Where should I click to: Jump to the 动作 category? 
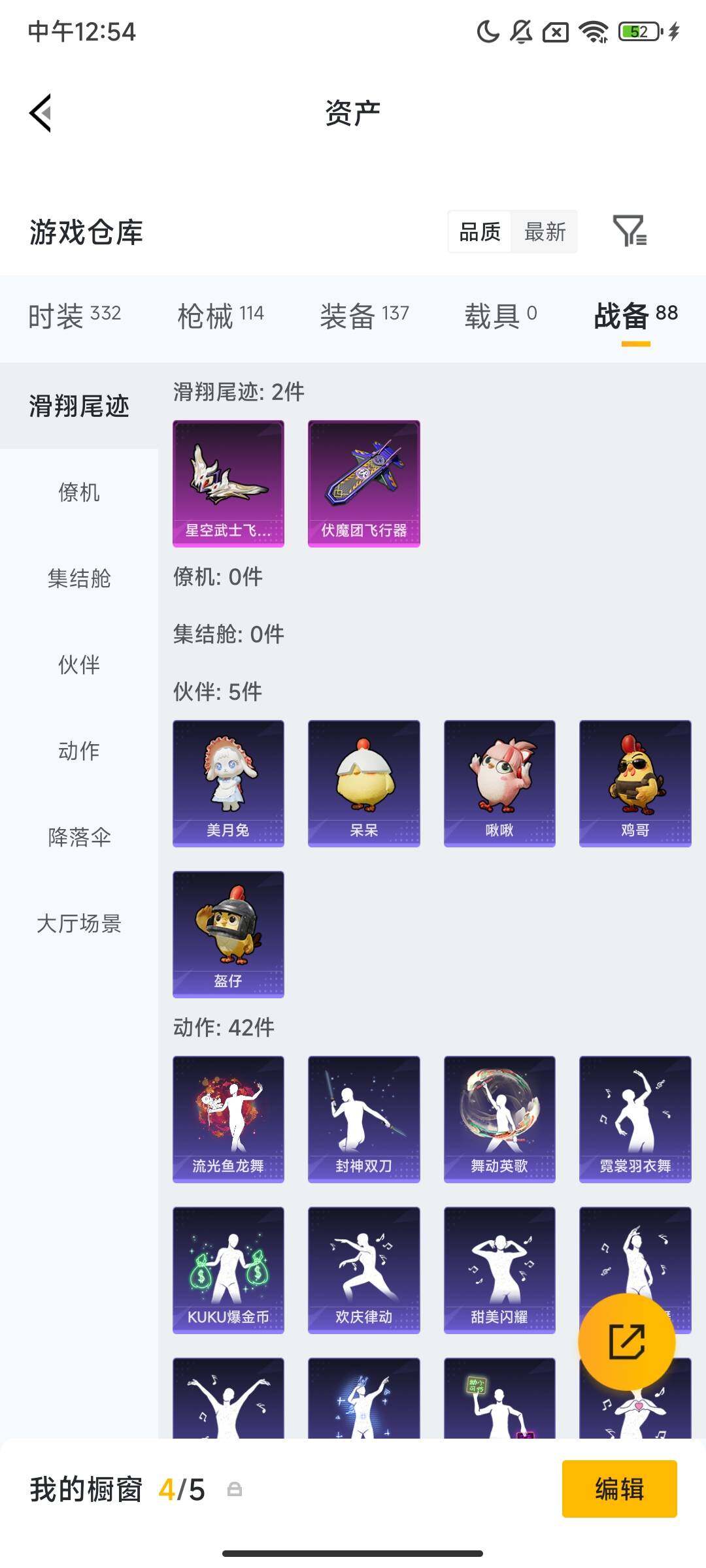[x=80, y=751]
